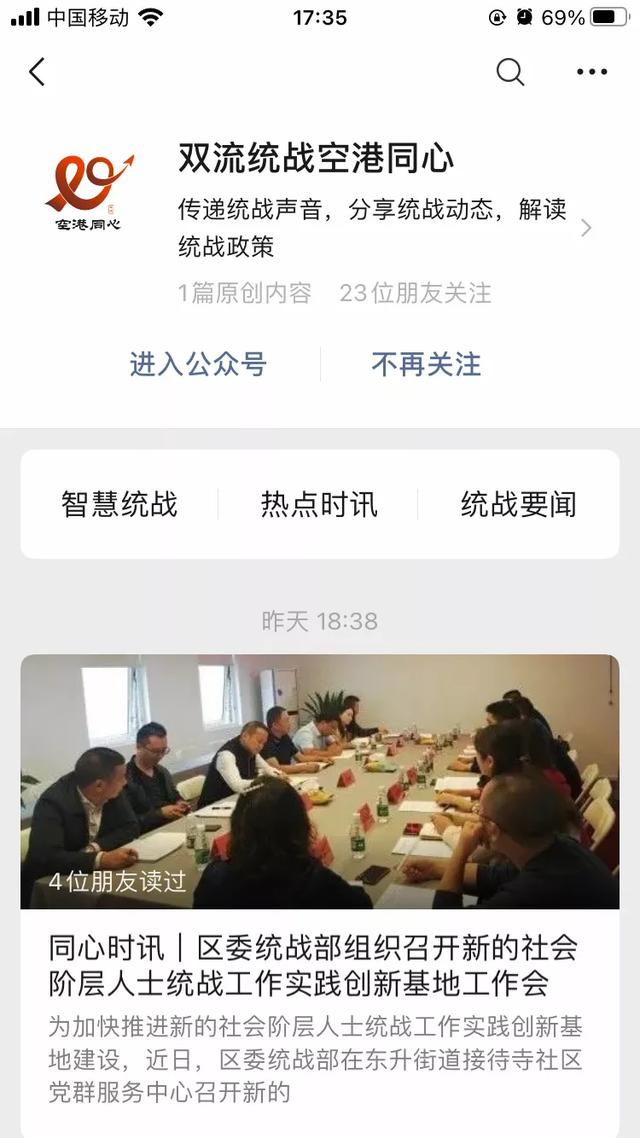The width and height of the screenshot is (640, 1138).
Task: Open the 智慧统战 menu
Action: (x=119, y=504)
